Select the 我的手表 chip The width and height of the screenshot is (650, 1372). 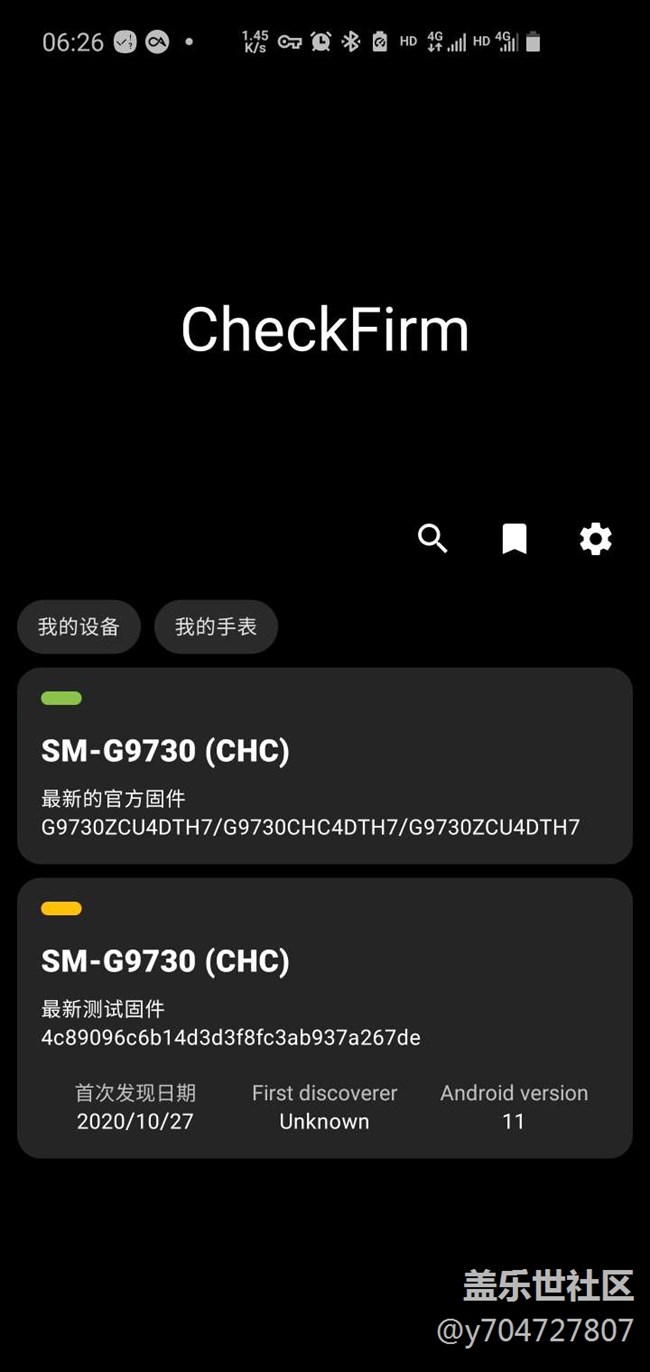click(216, 627)
